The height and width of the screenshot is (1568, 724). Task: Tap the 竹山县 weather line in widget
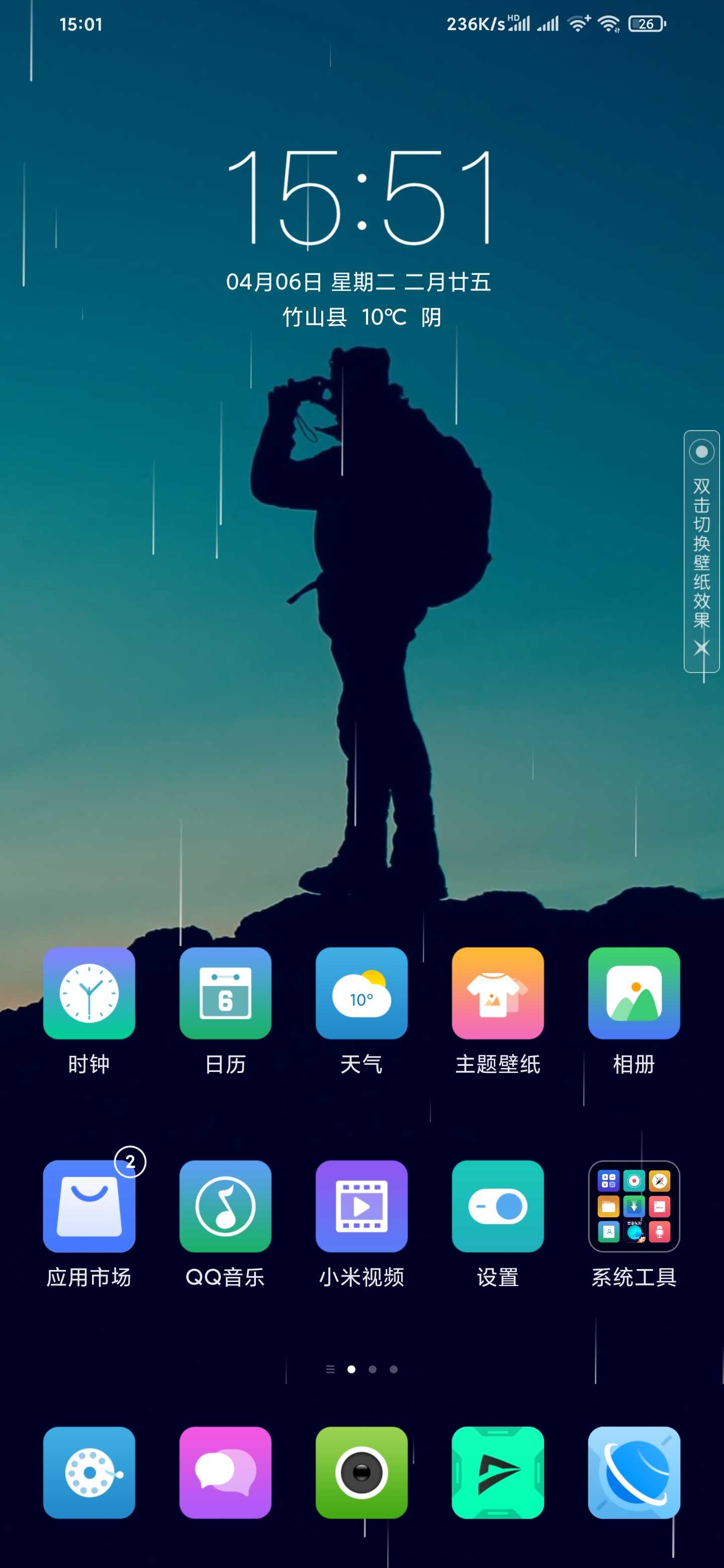[x=361, y=317]
